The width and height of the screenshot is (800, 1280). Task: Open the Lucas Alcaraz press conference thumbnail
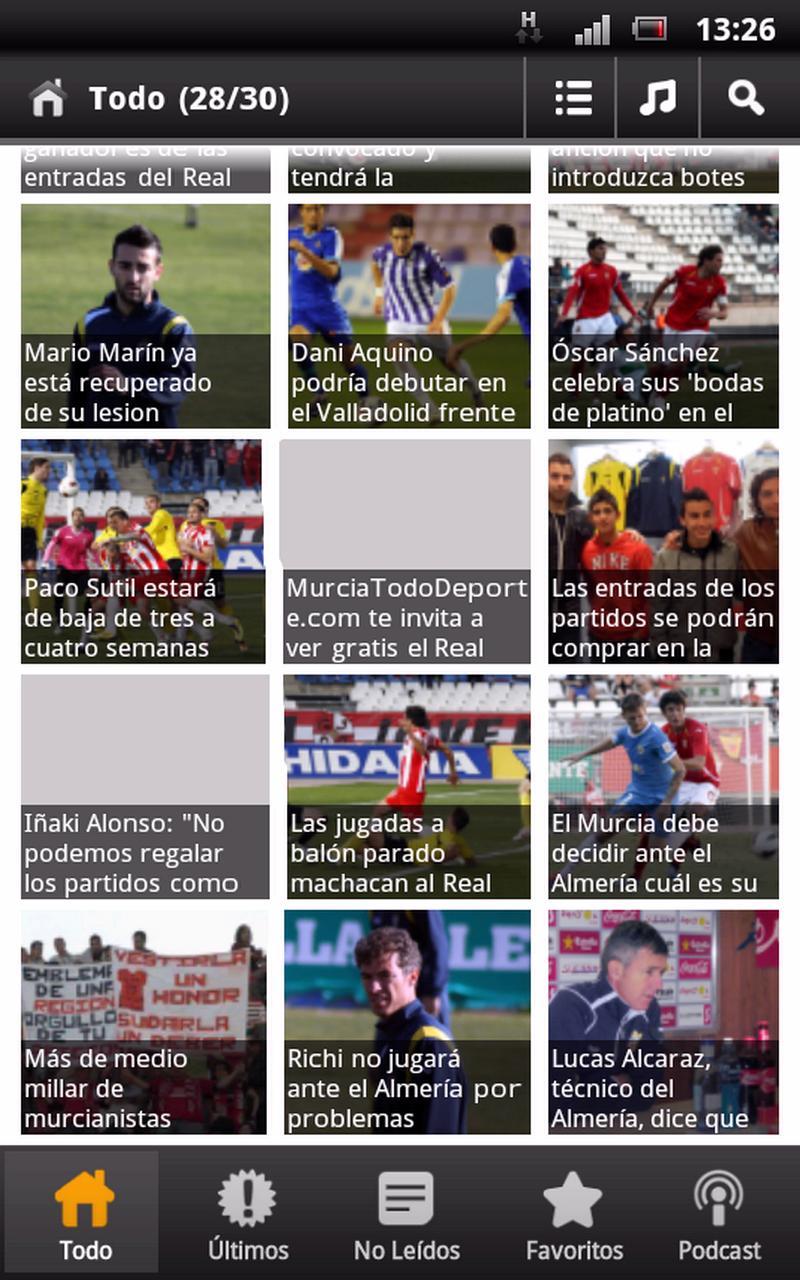point(665,1020)
